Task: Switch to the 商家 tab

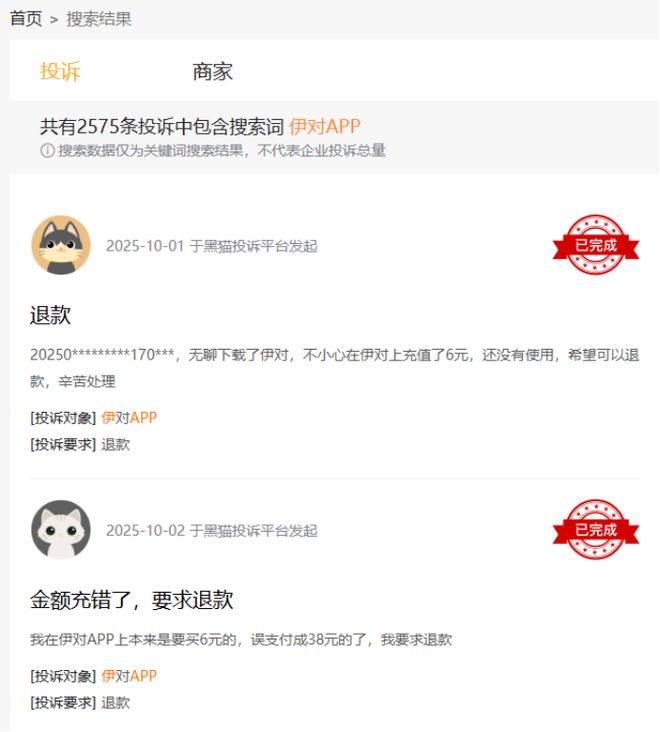Action: (x=212, y=71)
